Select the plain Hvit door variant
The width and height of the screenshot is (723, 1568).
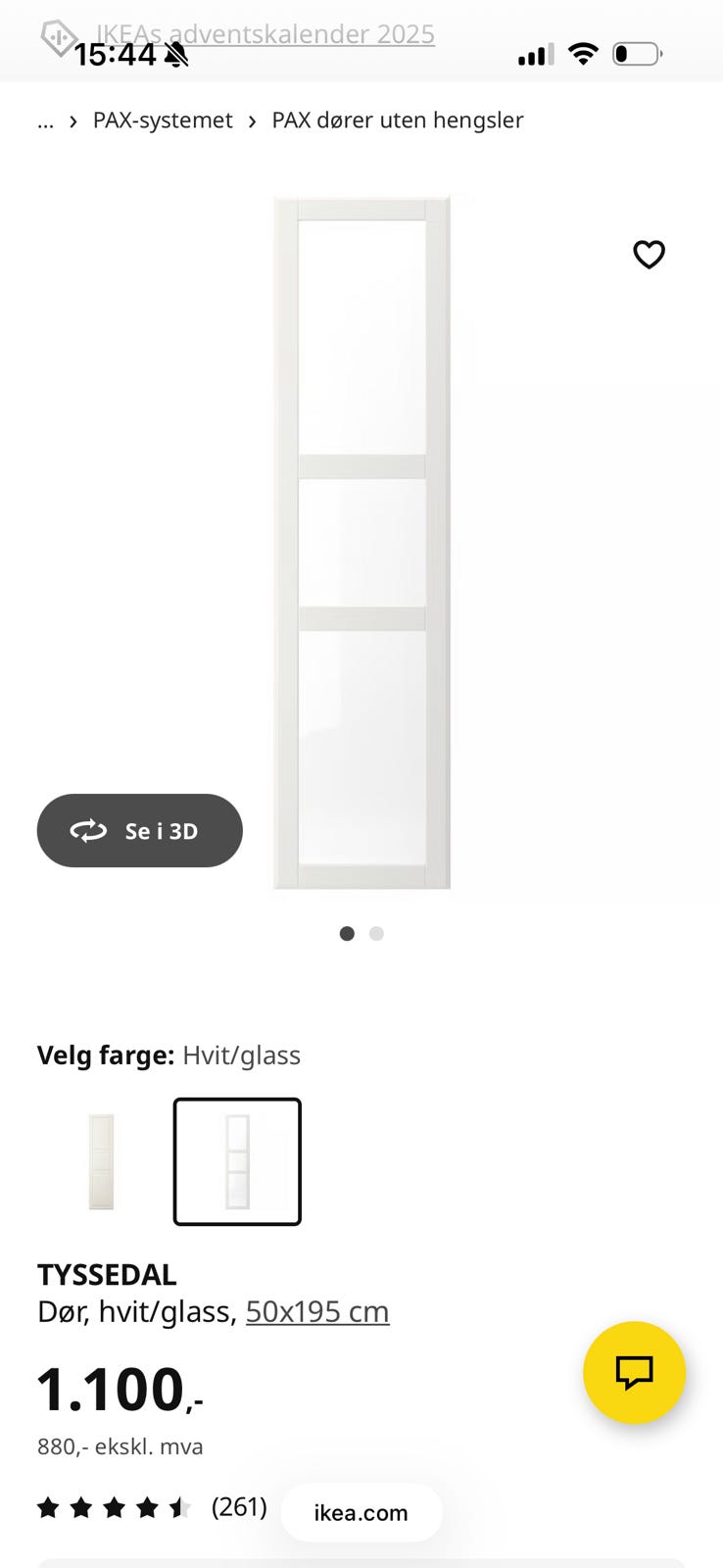101,1161
